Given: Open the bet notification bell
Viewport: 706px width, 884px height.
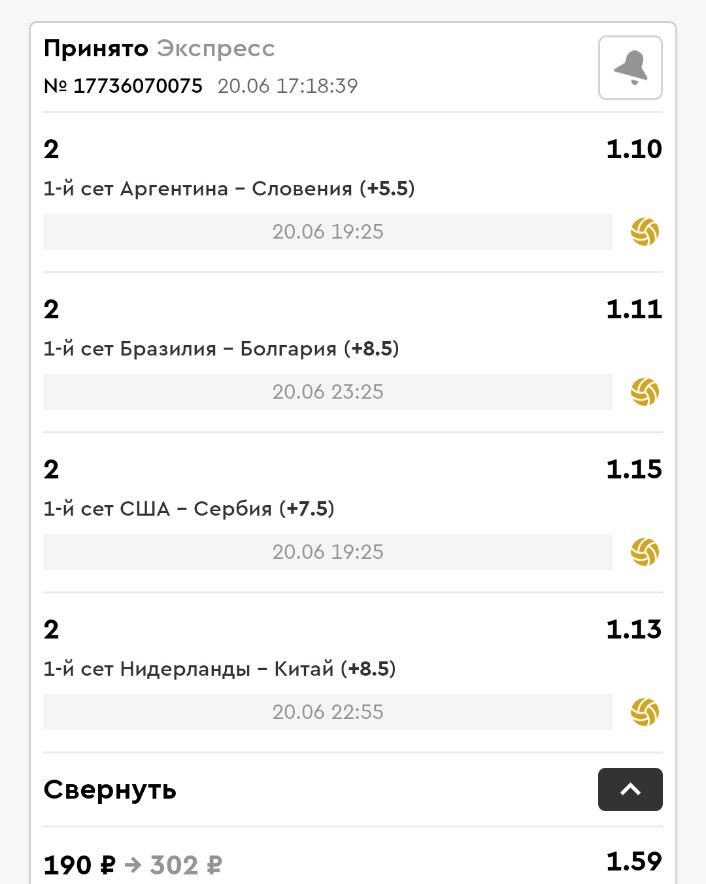Looking at the screenshot, I should [630, 68].
